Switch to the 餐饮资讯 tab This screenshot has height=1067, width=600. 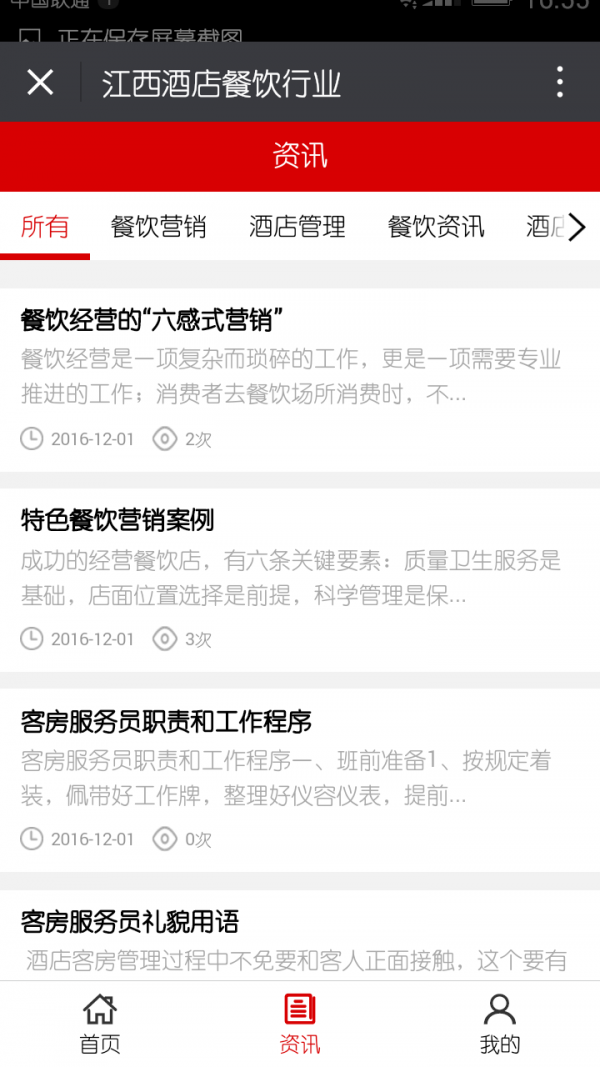point(436,227)
